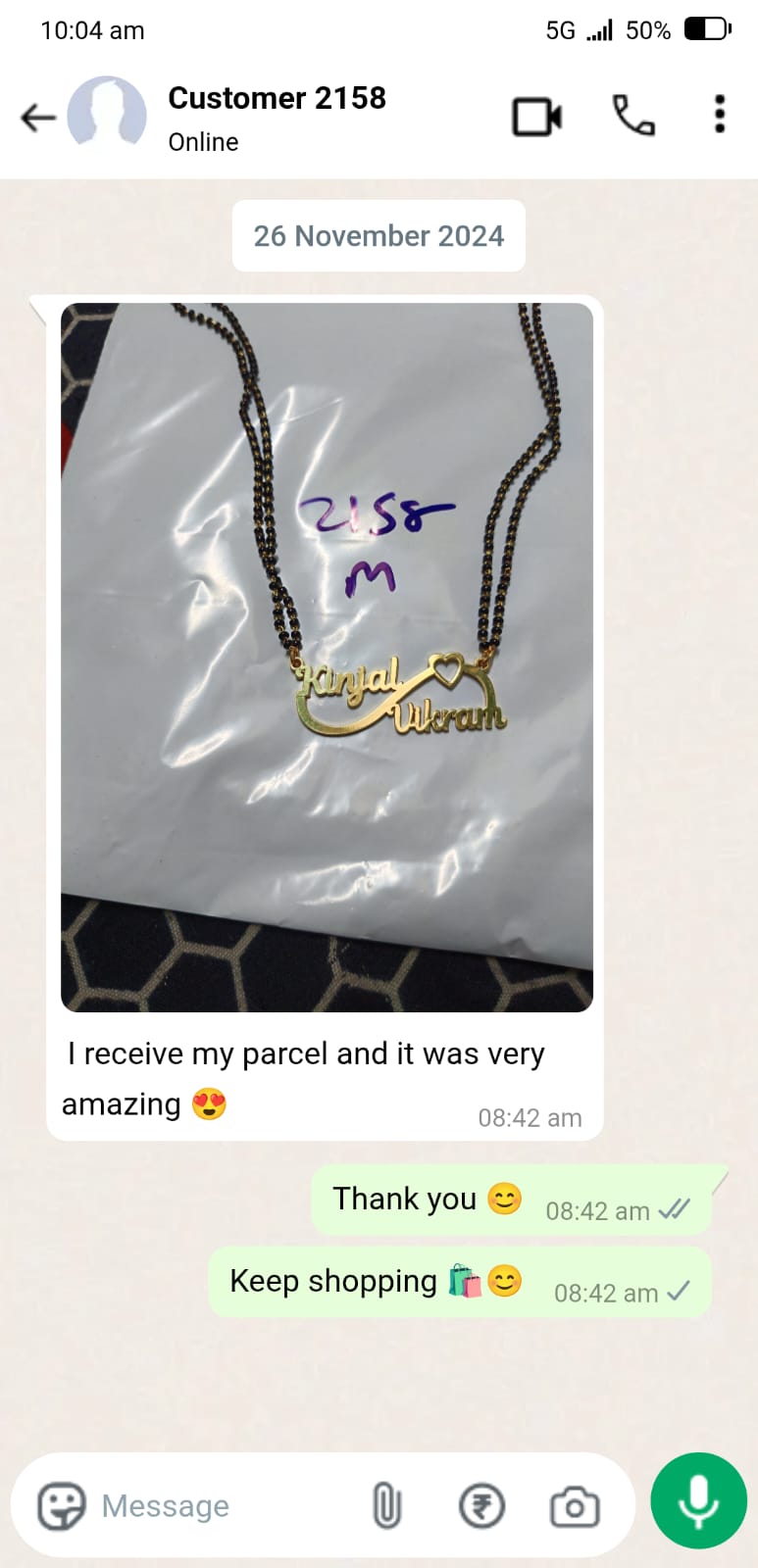Screen dimensions: 758x1568
Task: Open the three-dot overflow menu
Action: tap(720, 115)
